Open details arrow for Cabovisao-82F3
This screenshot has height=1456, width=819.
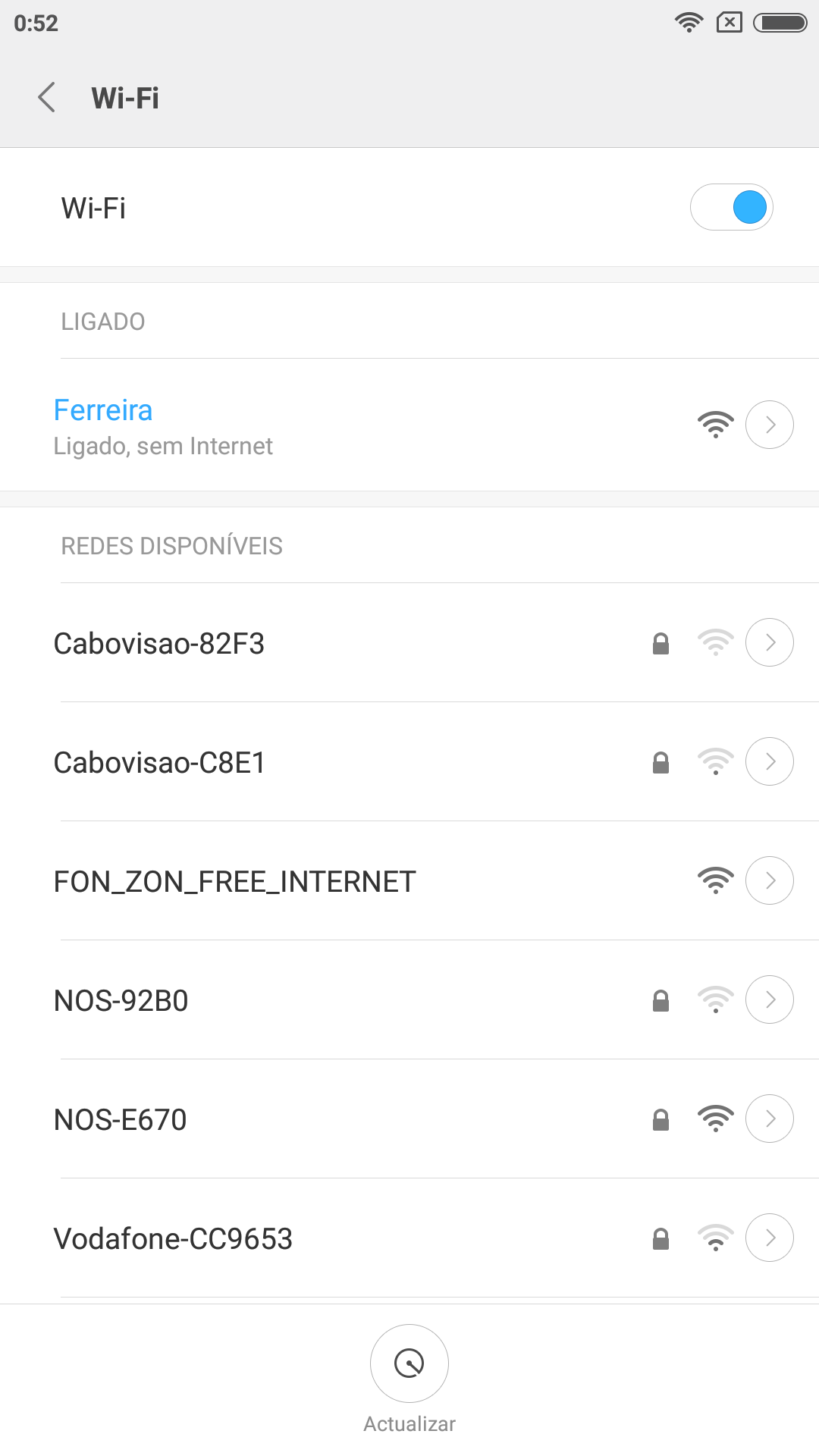click(x=770, y=642)
